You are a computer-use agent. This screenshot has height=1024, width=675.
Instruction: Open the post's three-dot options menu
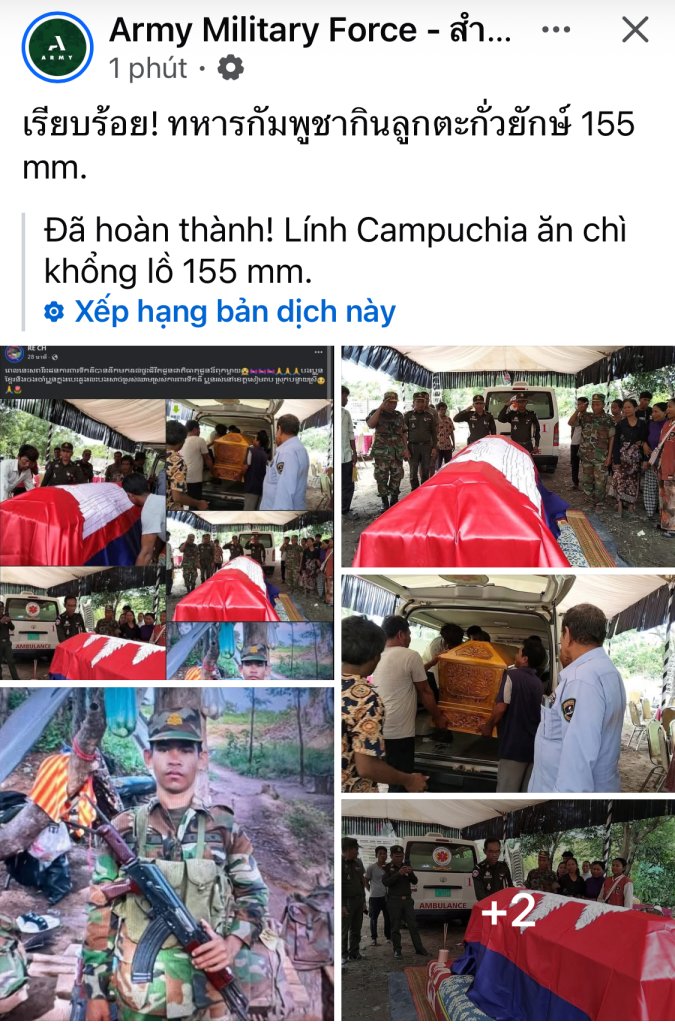(556, 30)
